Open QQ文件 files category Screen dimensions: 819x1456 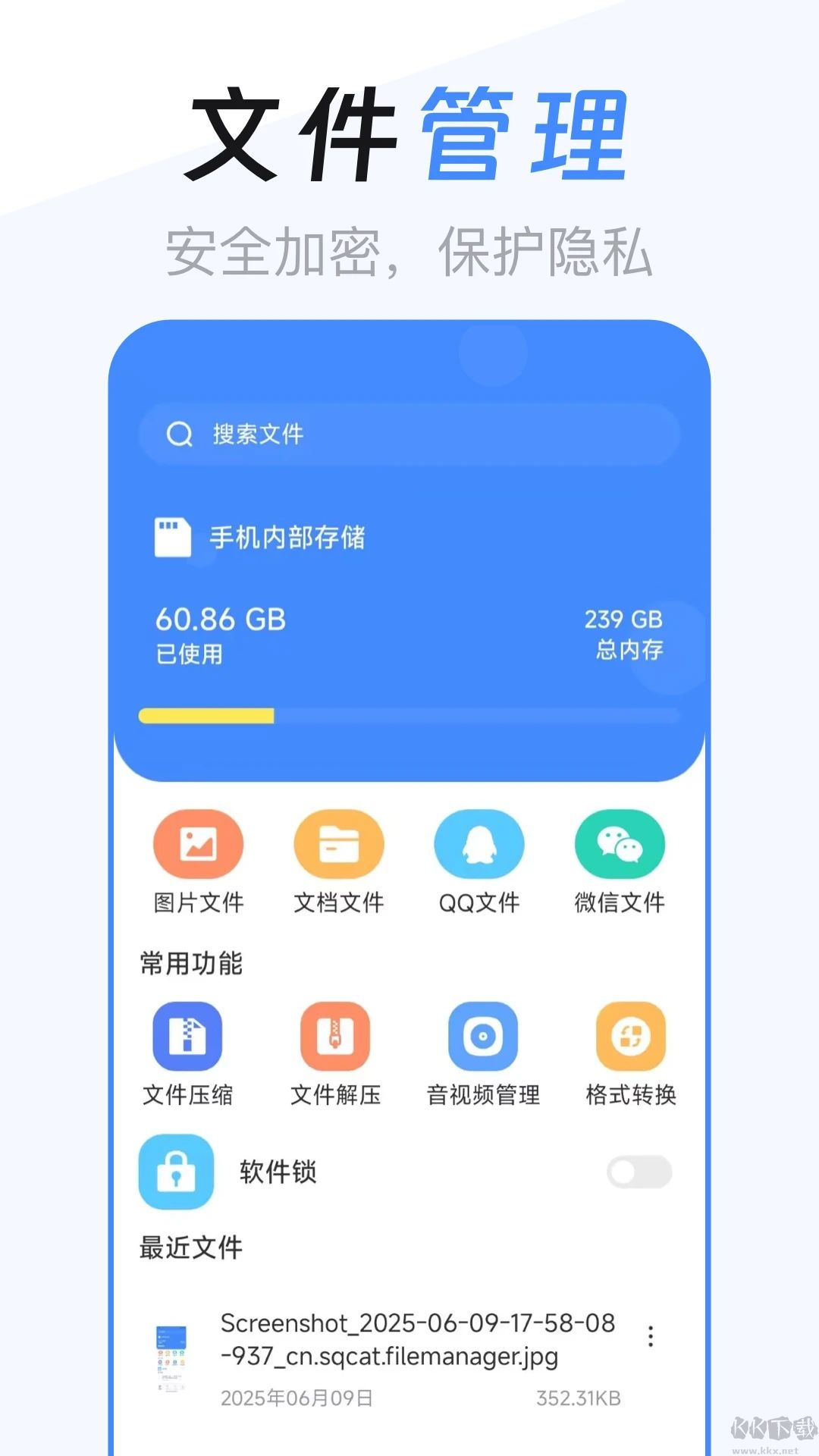point(479,843)
